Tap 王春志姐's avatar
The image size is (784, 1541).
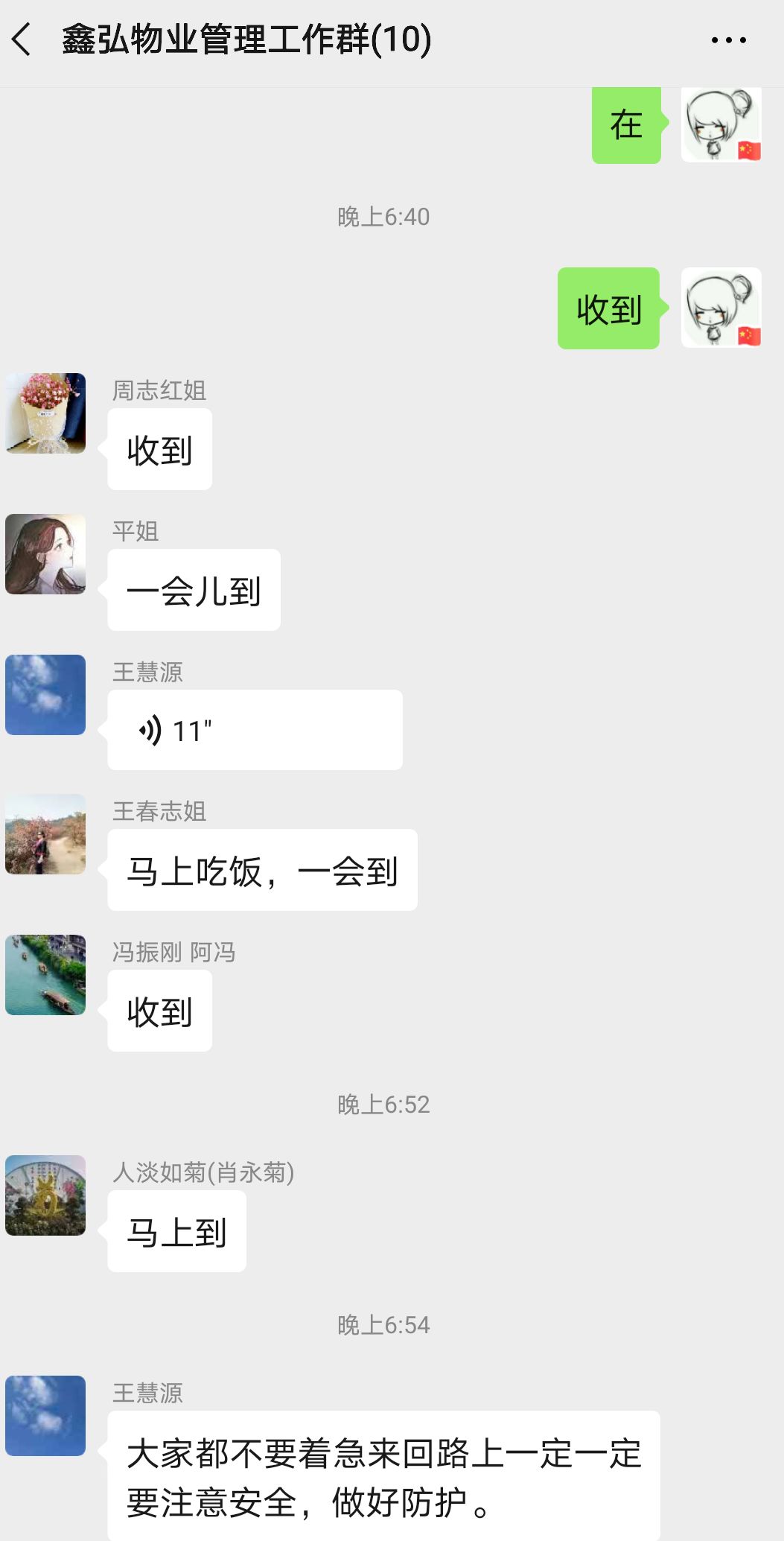[45, 834]
